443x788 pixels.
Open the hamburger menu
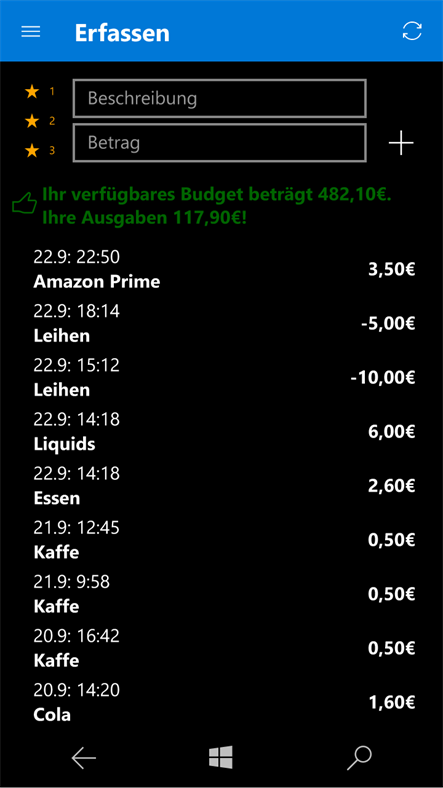click(31, 31)
